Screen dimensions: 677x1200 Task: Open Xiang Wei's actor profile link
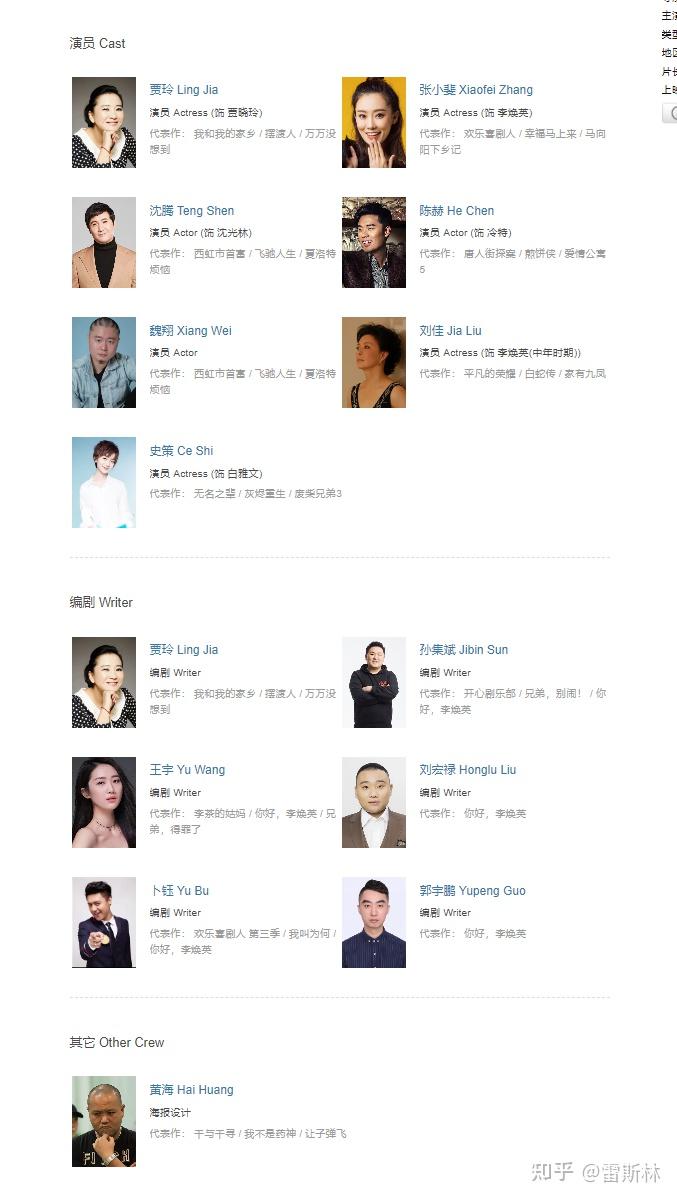click(191, 331)
